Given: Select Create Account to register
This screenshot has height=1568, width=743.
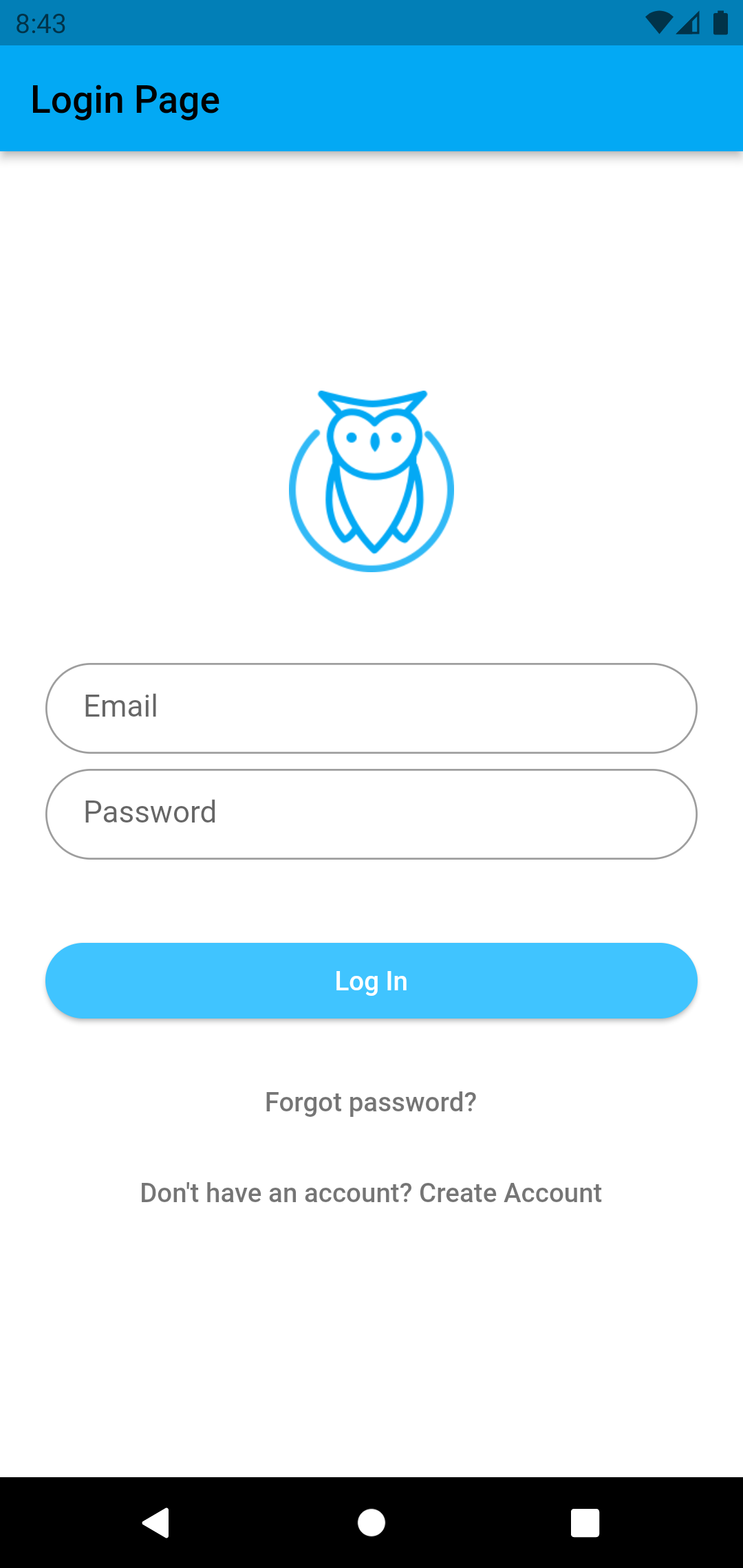Looking at the screenshot, I should tap(510, 1193).
